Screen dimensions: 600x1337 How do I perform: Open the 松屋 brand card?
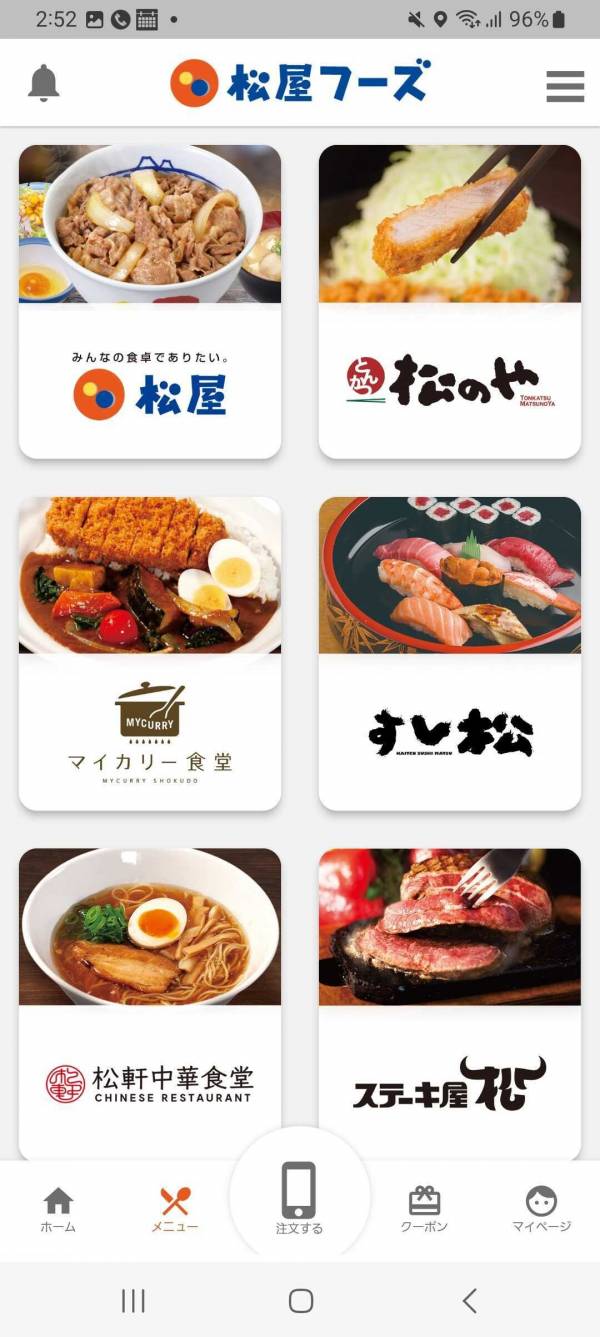(150, 301)
